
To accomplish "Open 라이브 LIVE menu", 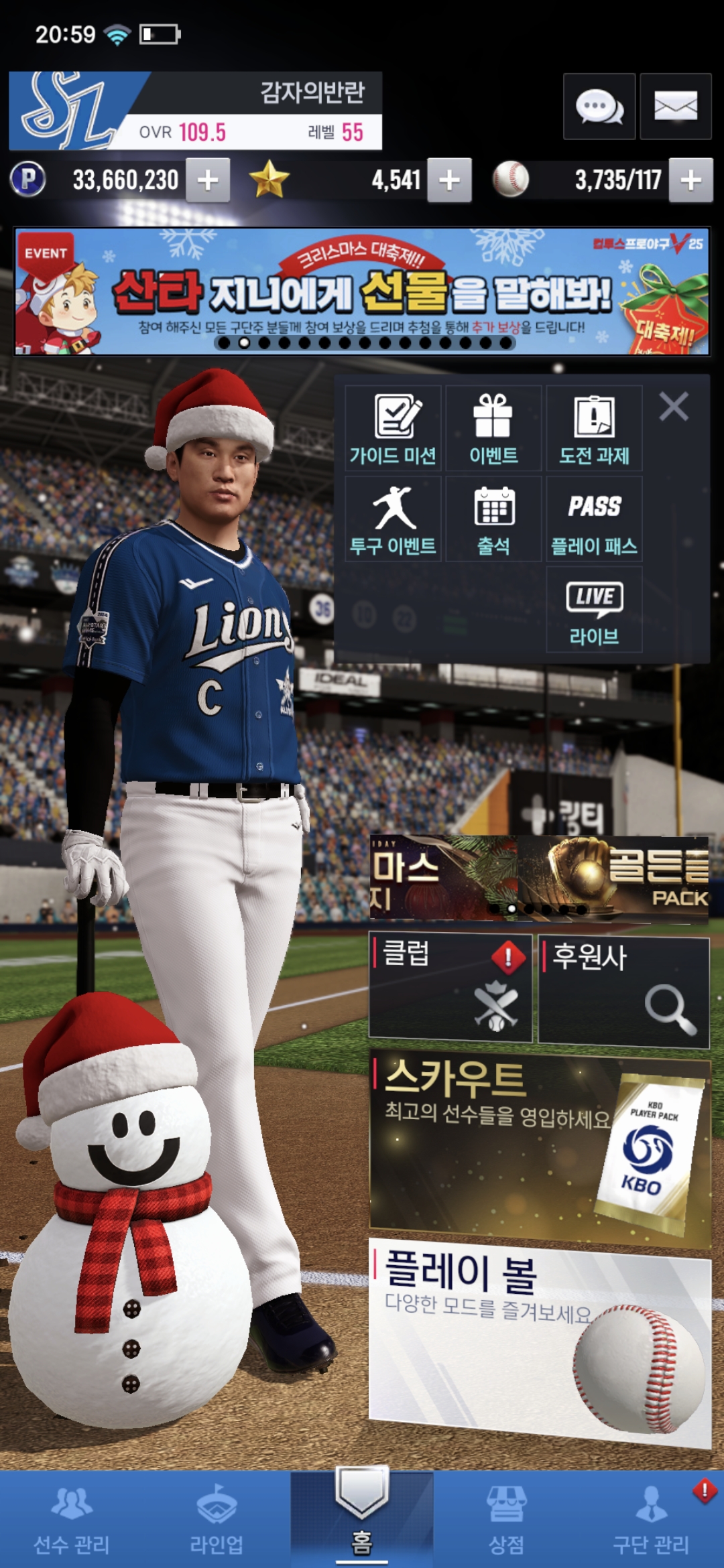I will pyautogui.click(x=594, y=610).
